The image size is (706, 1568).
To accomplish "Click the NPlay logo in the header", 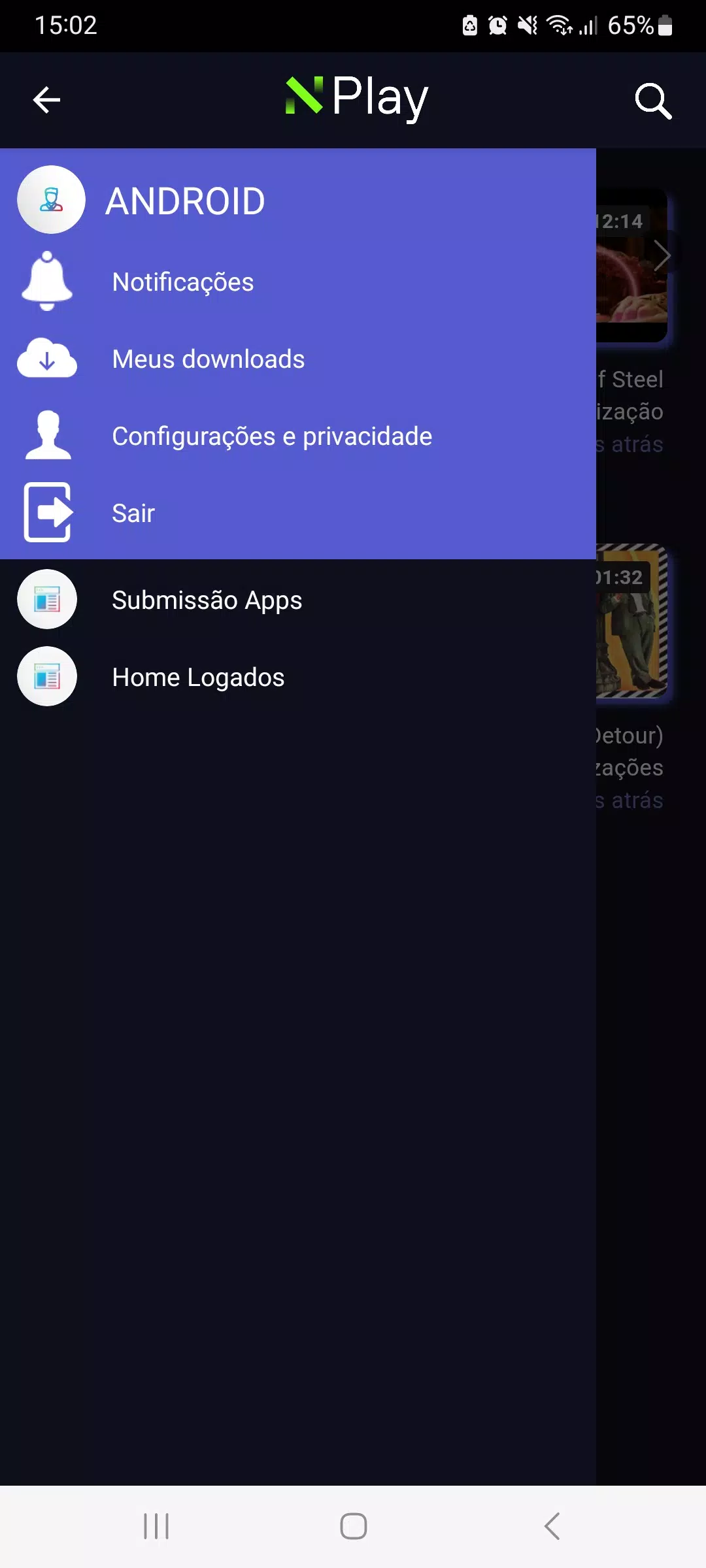I will pyautogui.click(x=355, y=98).
